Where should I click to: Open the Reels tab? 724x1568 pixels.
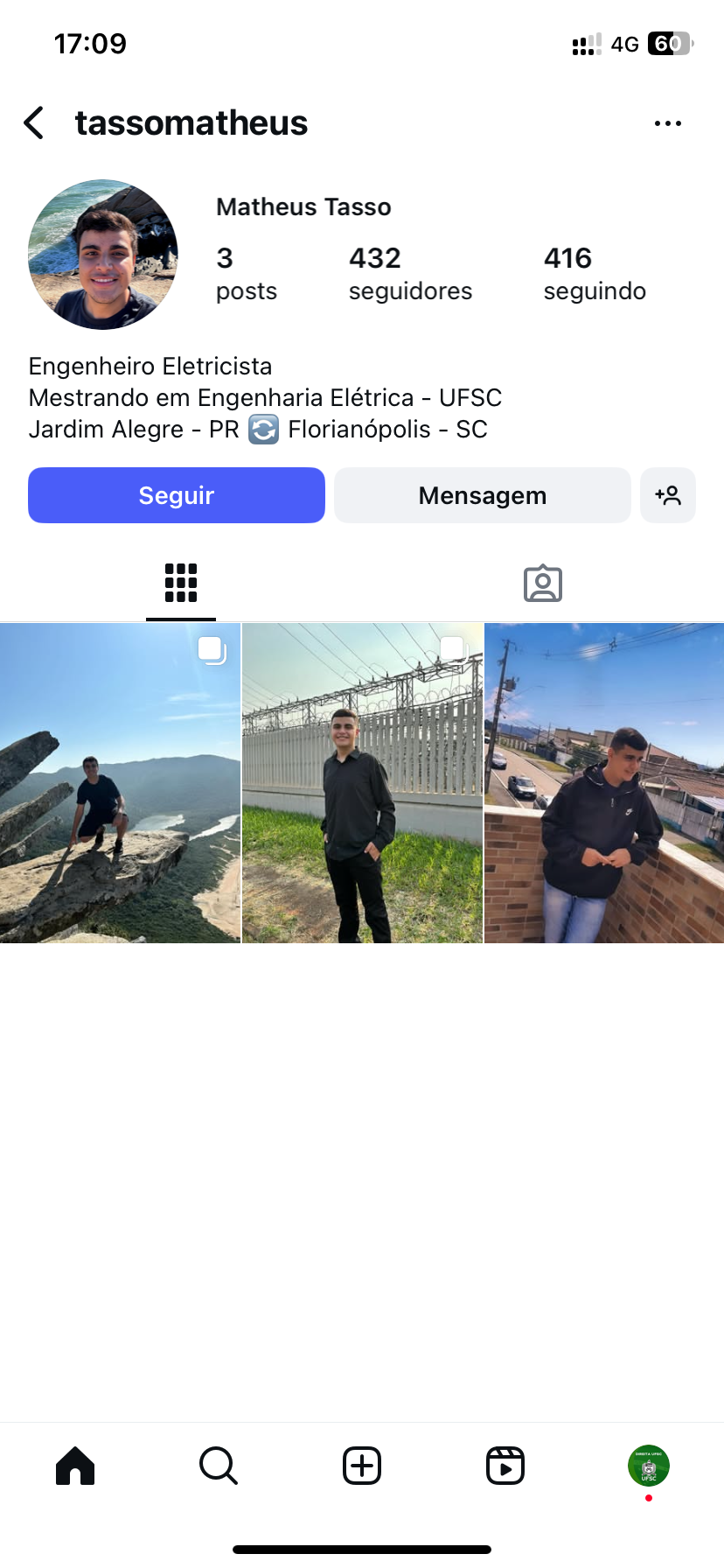(x=505, y=1466)
